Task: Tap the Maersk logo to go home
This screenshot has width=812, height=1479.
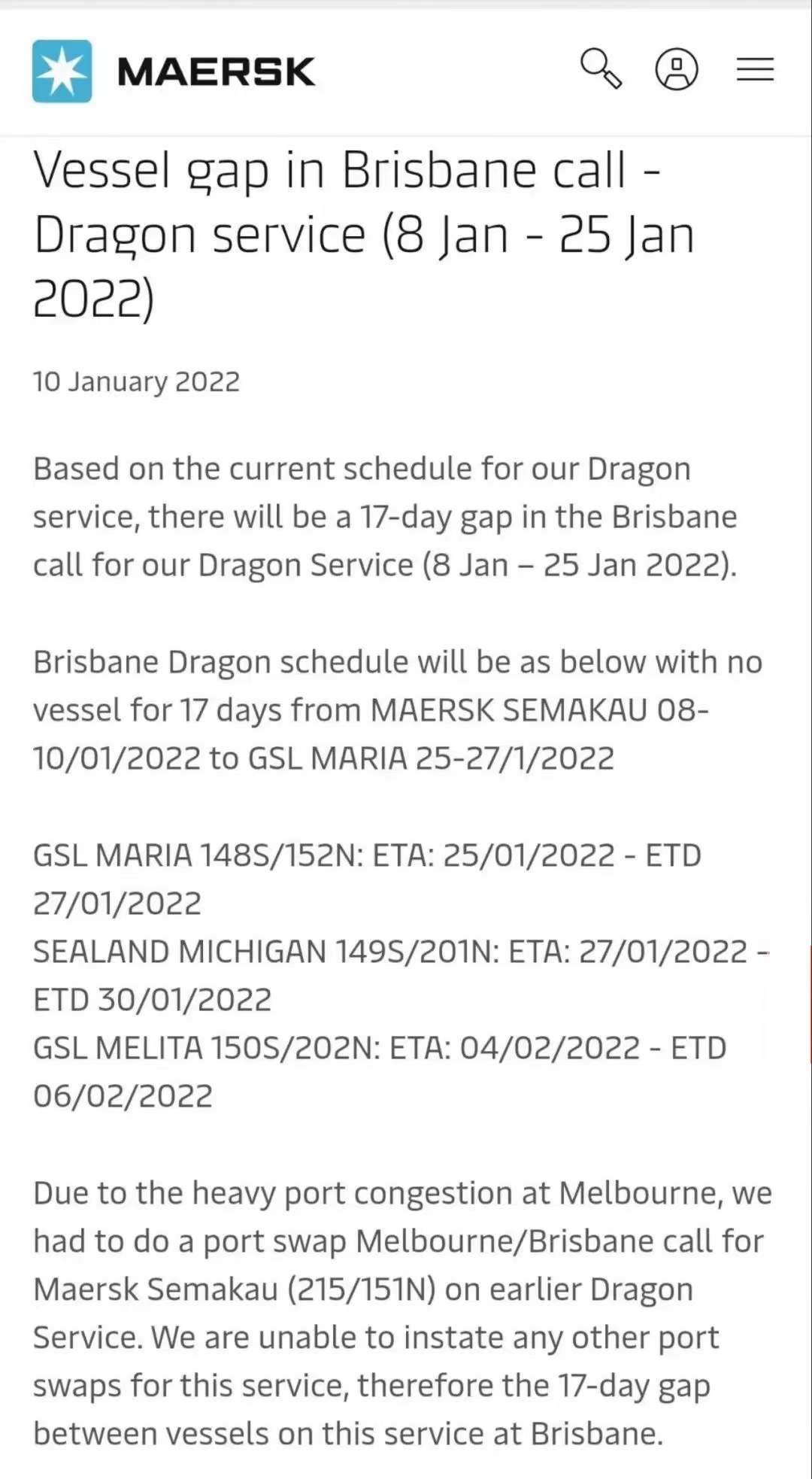Action: (x=174, y=71)
